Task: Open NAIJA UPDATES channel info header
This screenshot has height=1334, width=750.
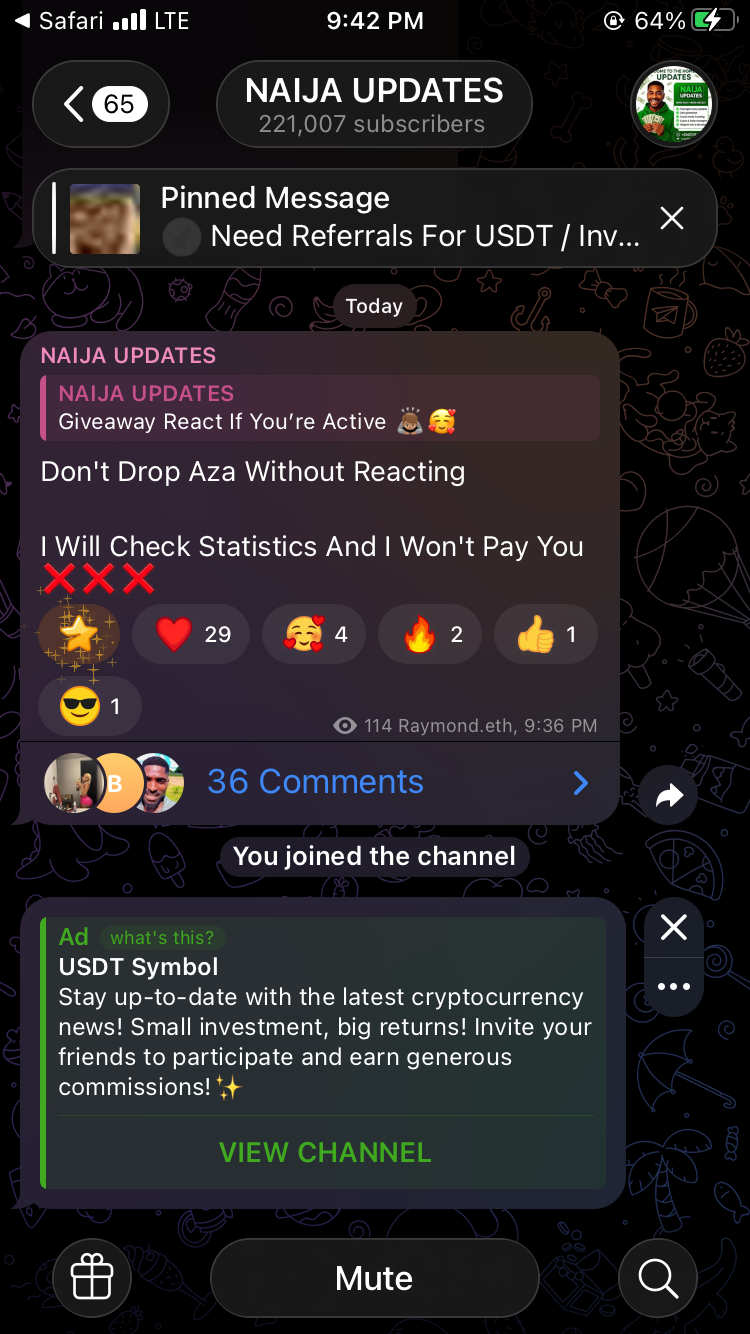Action: (374, 104)
